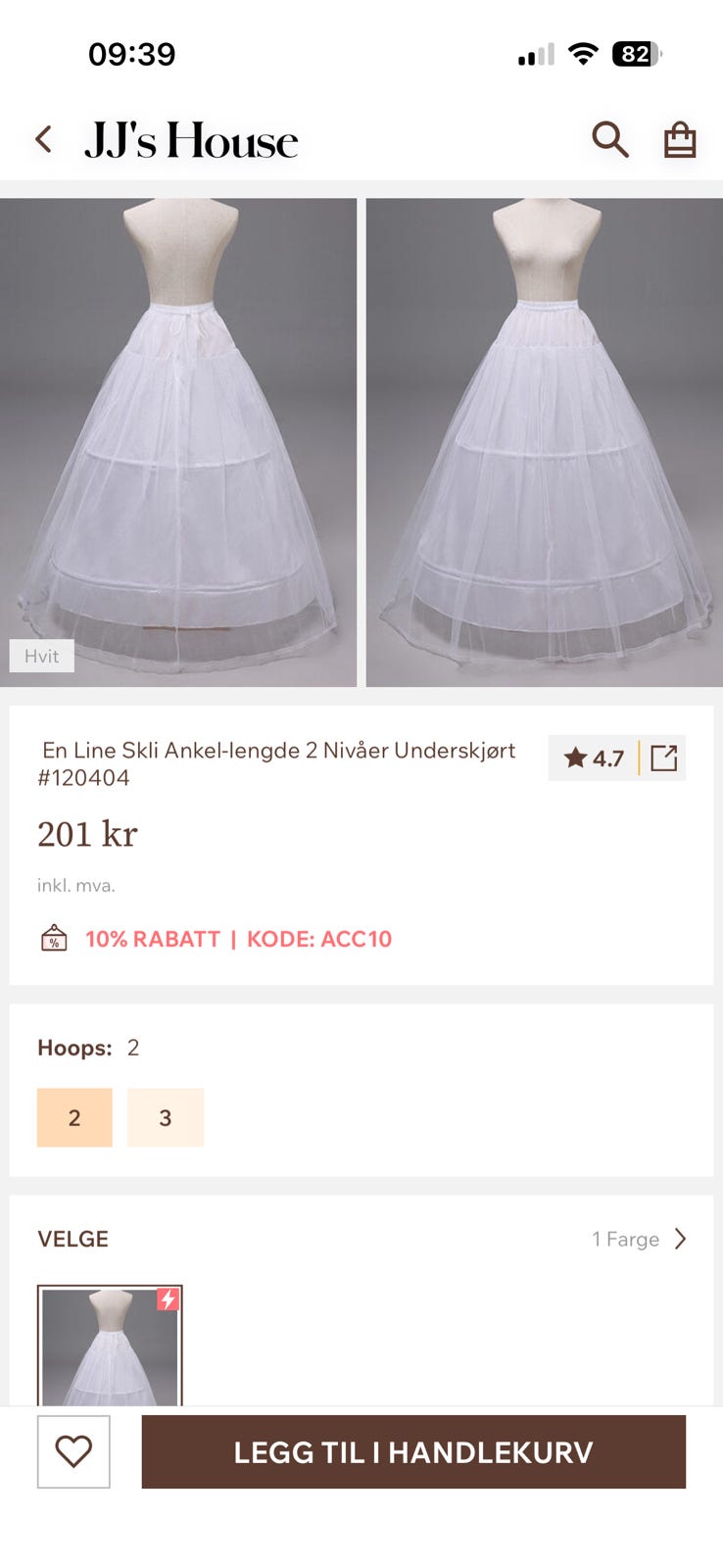Open the share panel next to the rating
The height and width of the screenshot is (1568, 723).
663,758
